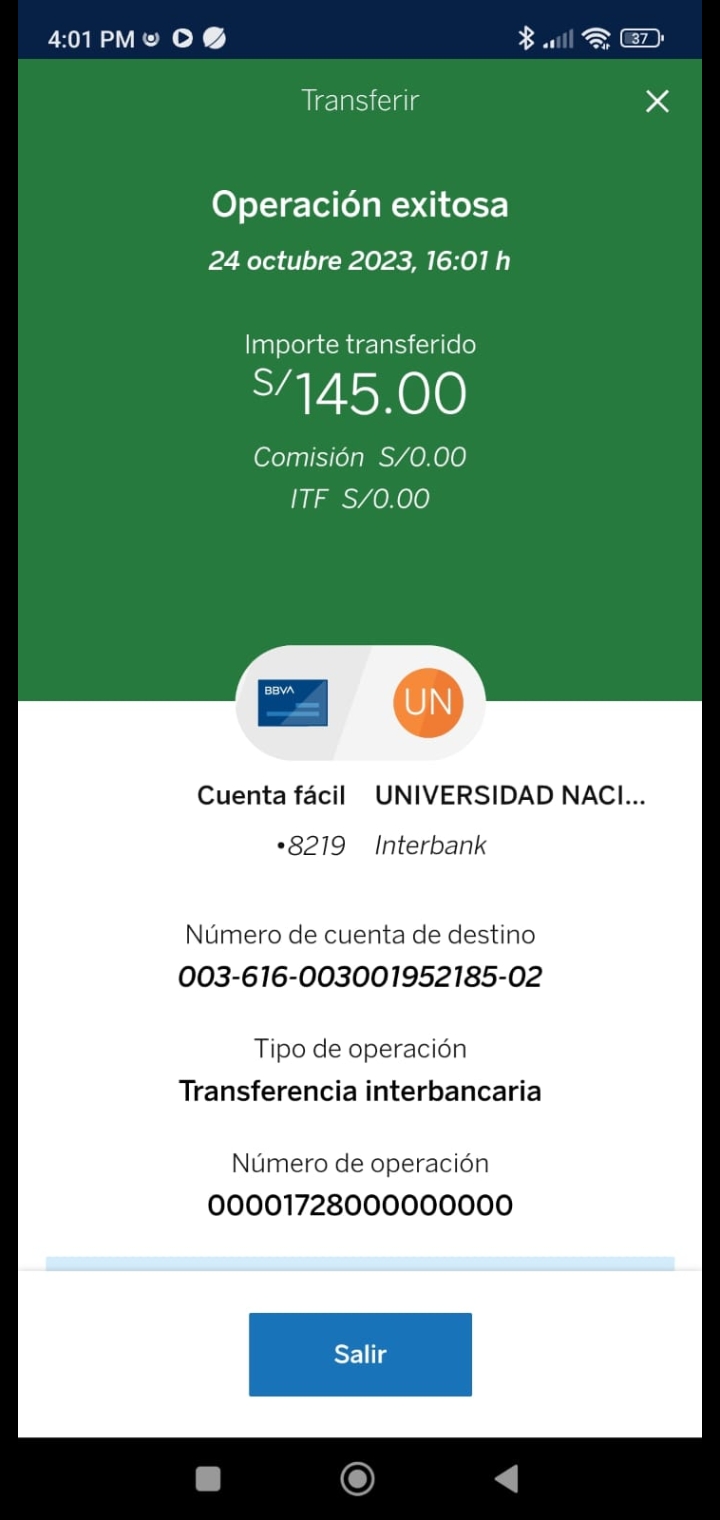Close the Transferir confirmation screen
This screenshot has height=1520, width=720.
(x=657, y=101)
